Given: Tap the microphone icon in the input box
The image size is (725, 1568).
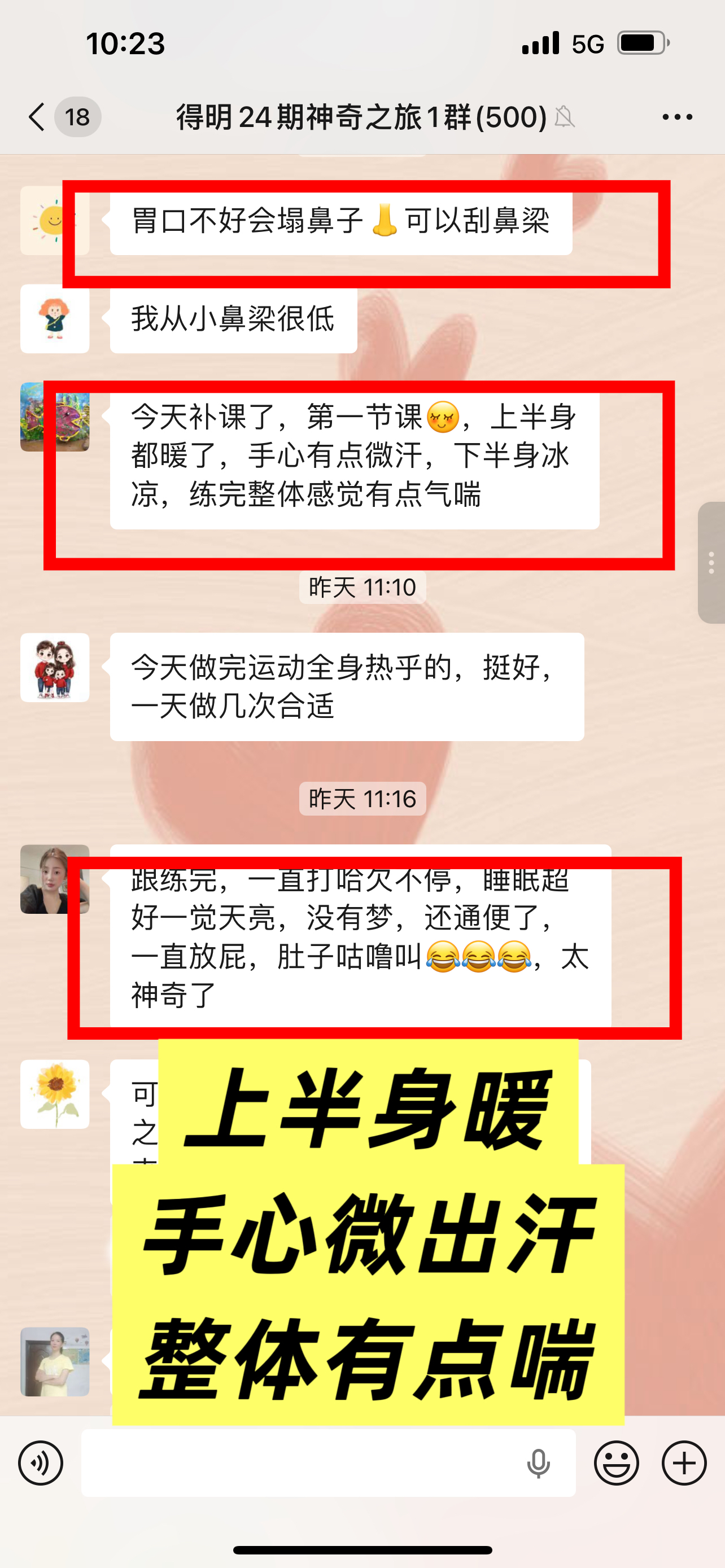Looking at the screenshot, I should point(538,1462).
